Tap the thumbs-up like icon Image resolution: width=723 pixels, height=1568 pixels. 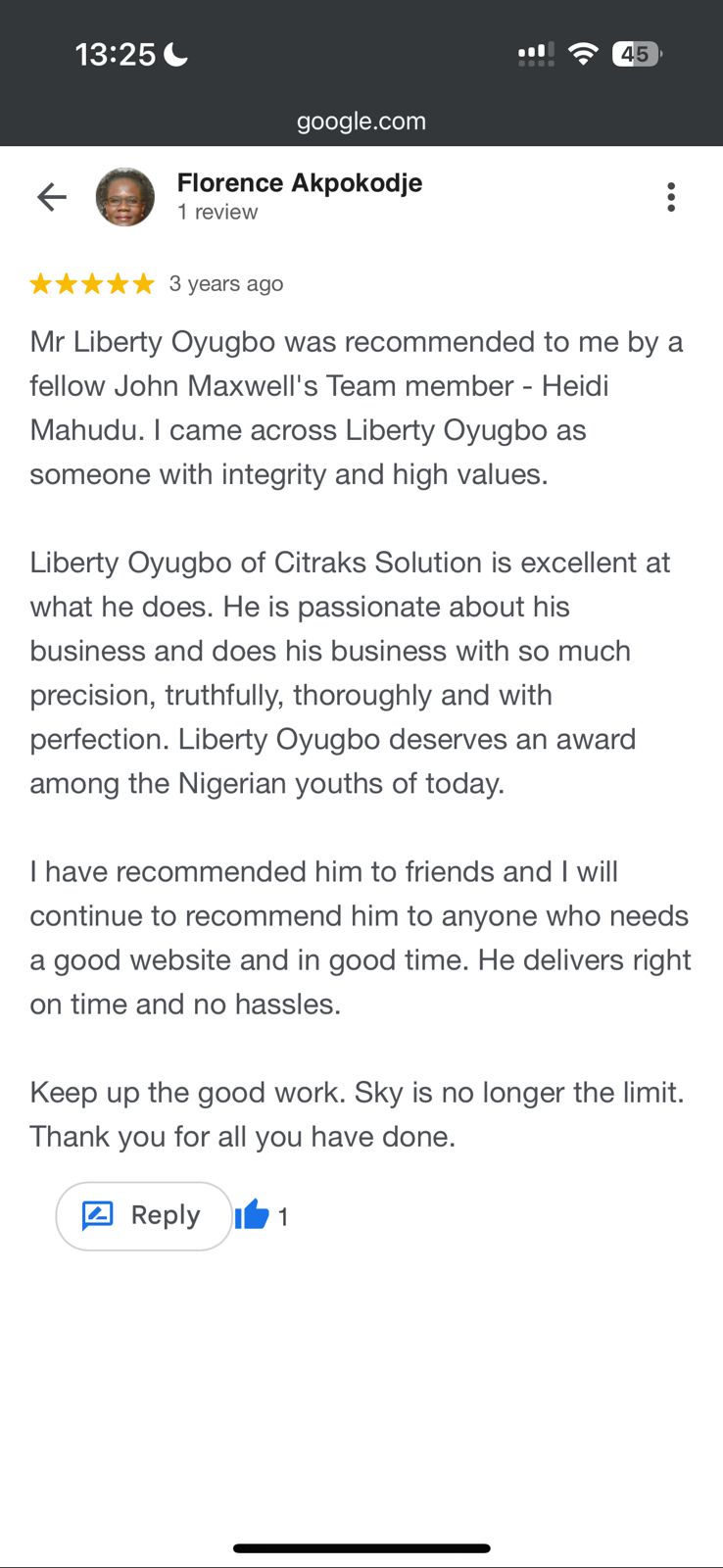[x=252, y=1215]
